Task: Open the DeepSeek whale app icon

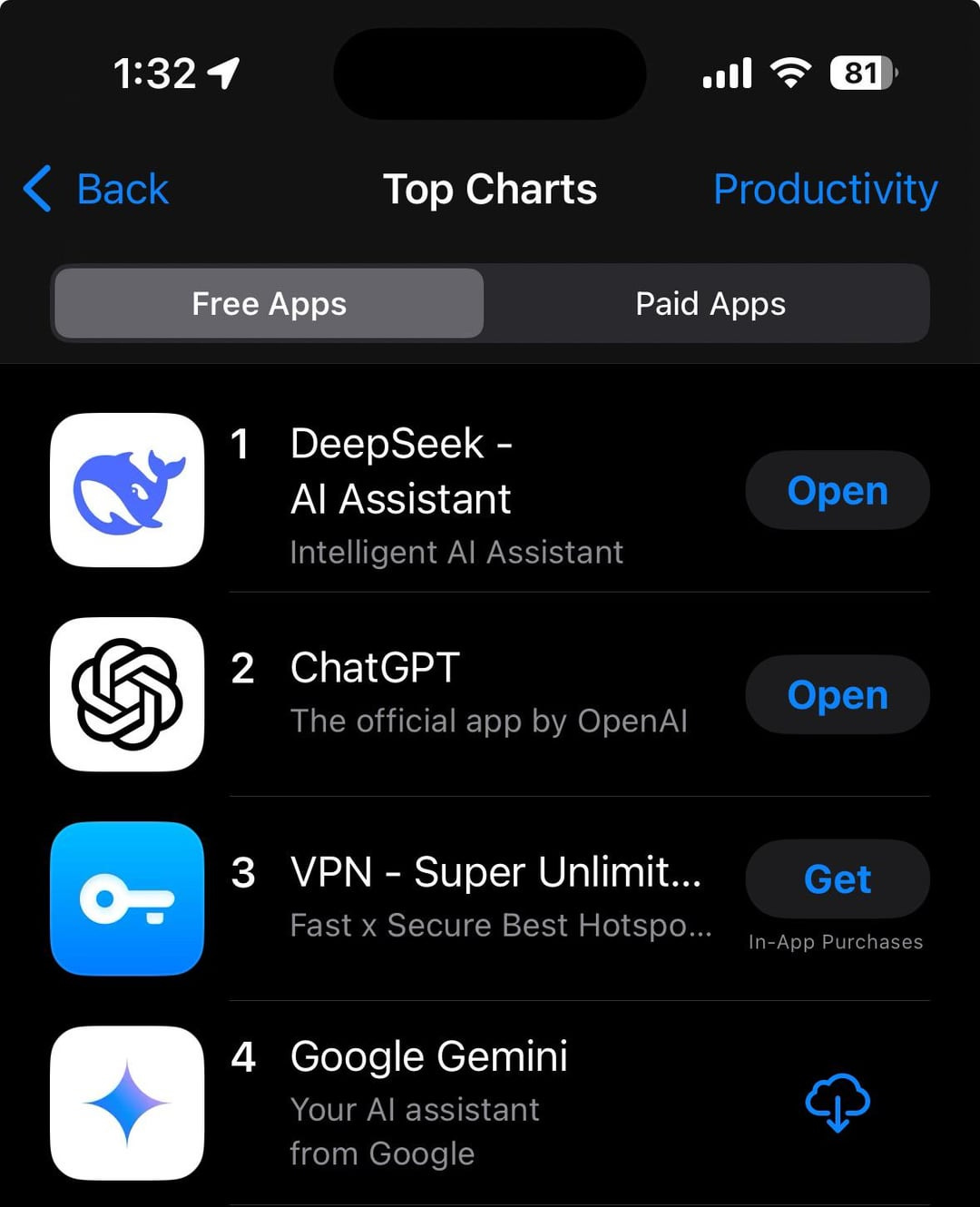Action: [x=127, y=491]
